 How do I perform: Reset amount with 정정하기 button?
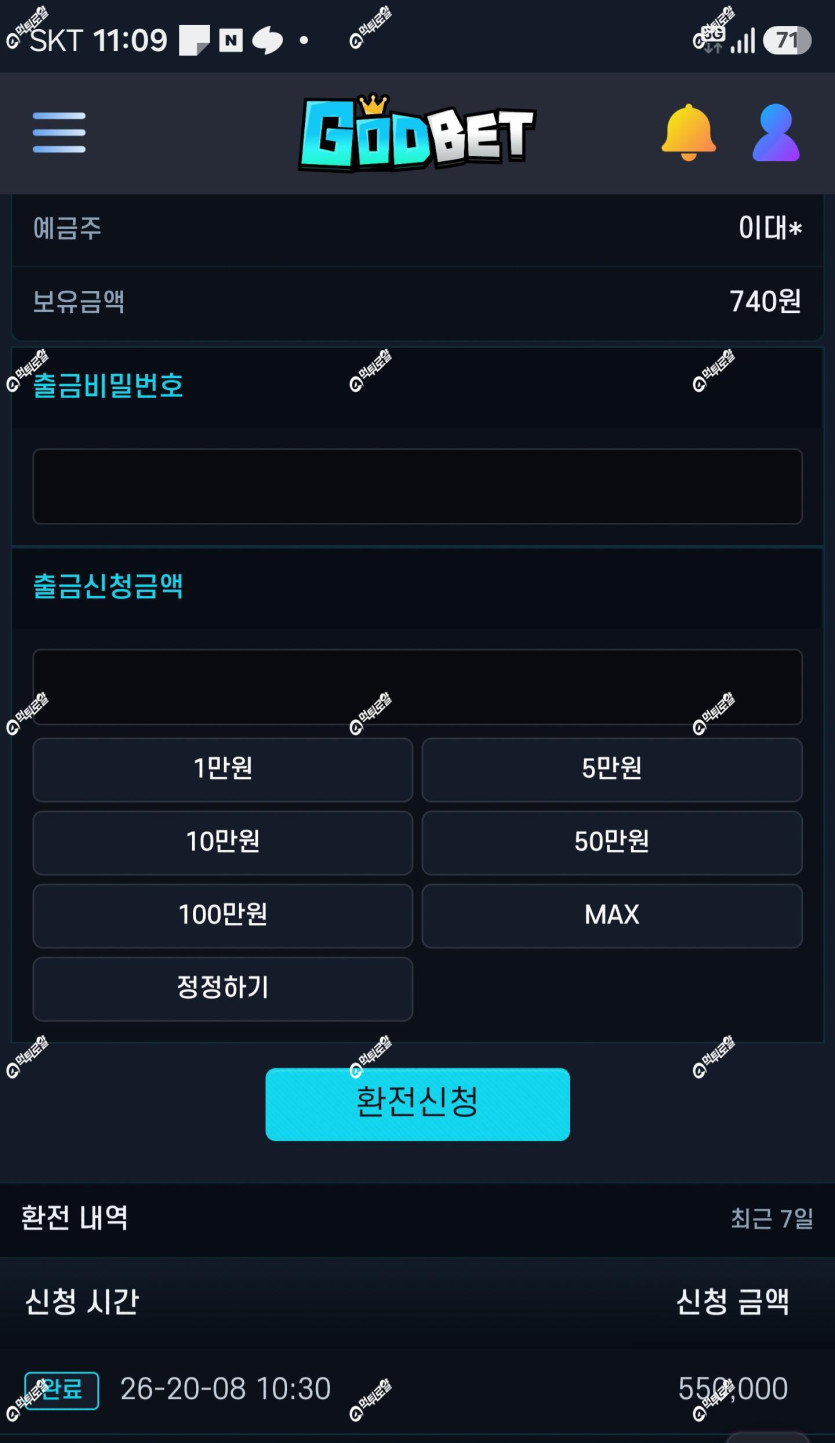coord(223,988)
